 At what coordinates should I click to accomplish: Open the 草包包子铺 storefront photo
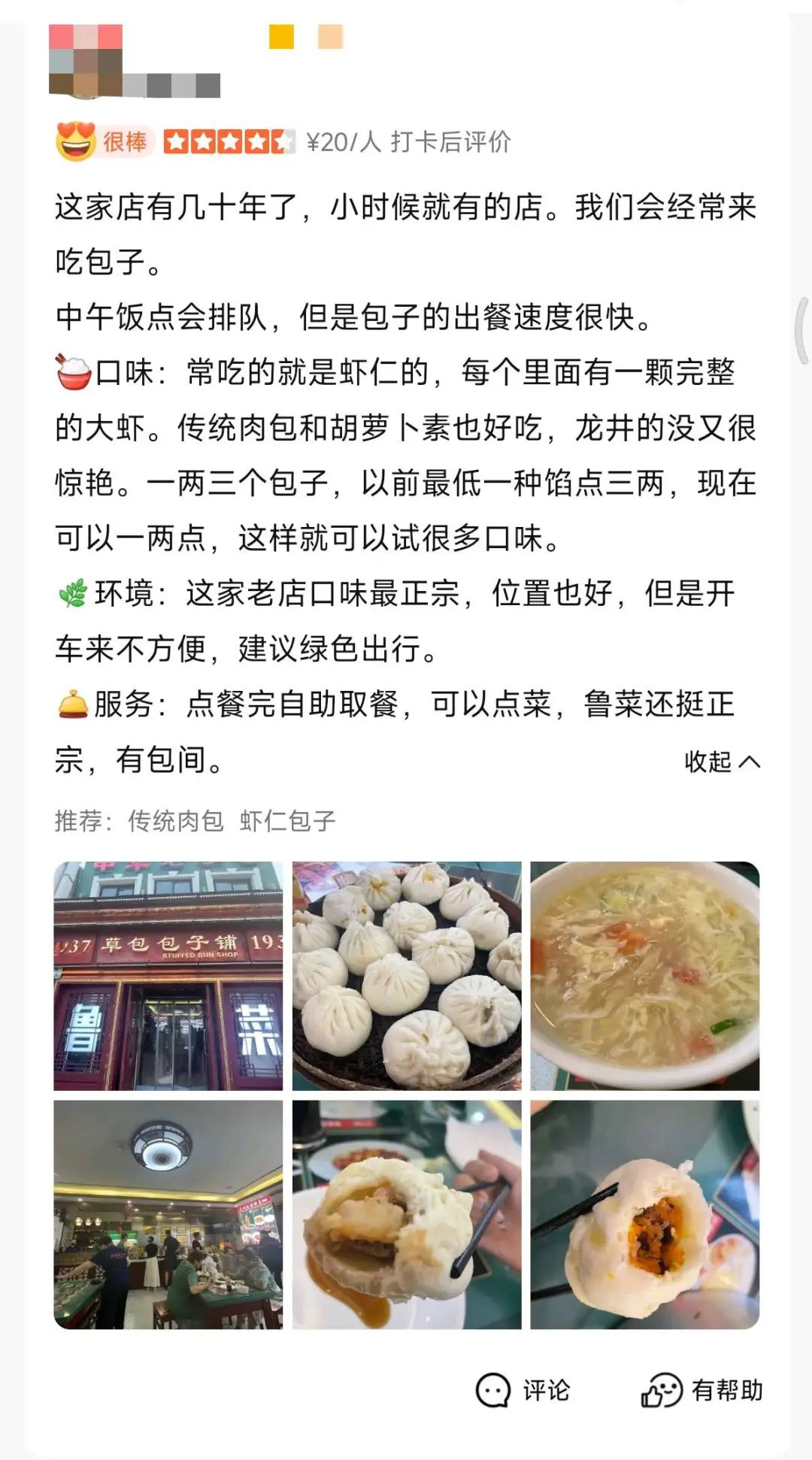tap(168, 976)
